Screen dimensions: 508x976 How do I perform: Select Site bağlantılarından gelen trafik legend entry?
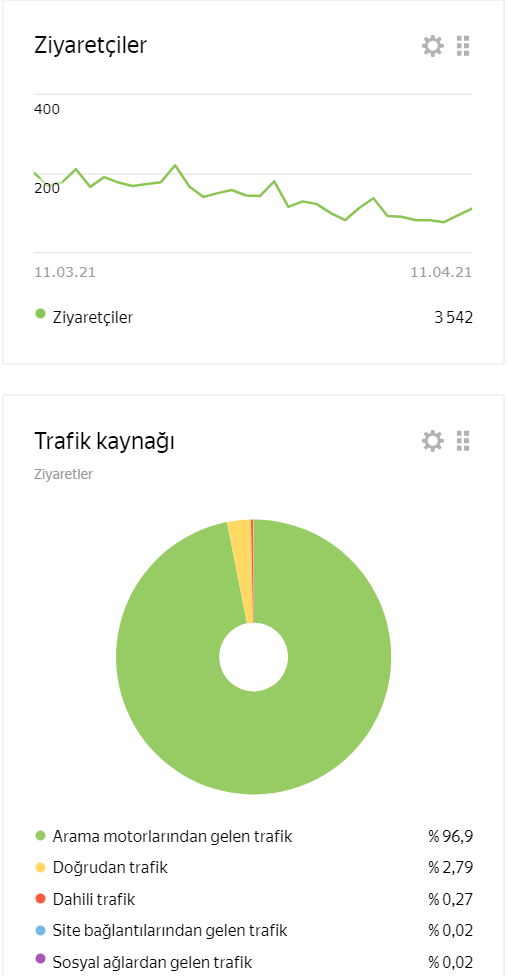pos(161,931)
